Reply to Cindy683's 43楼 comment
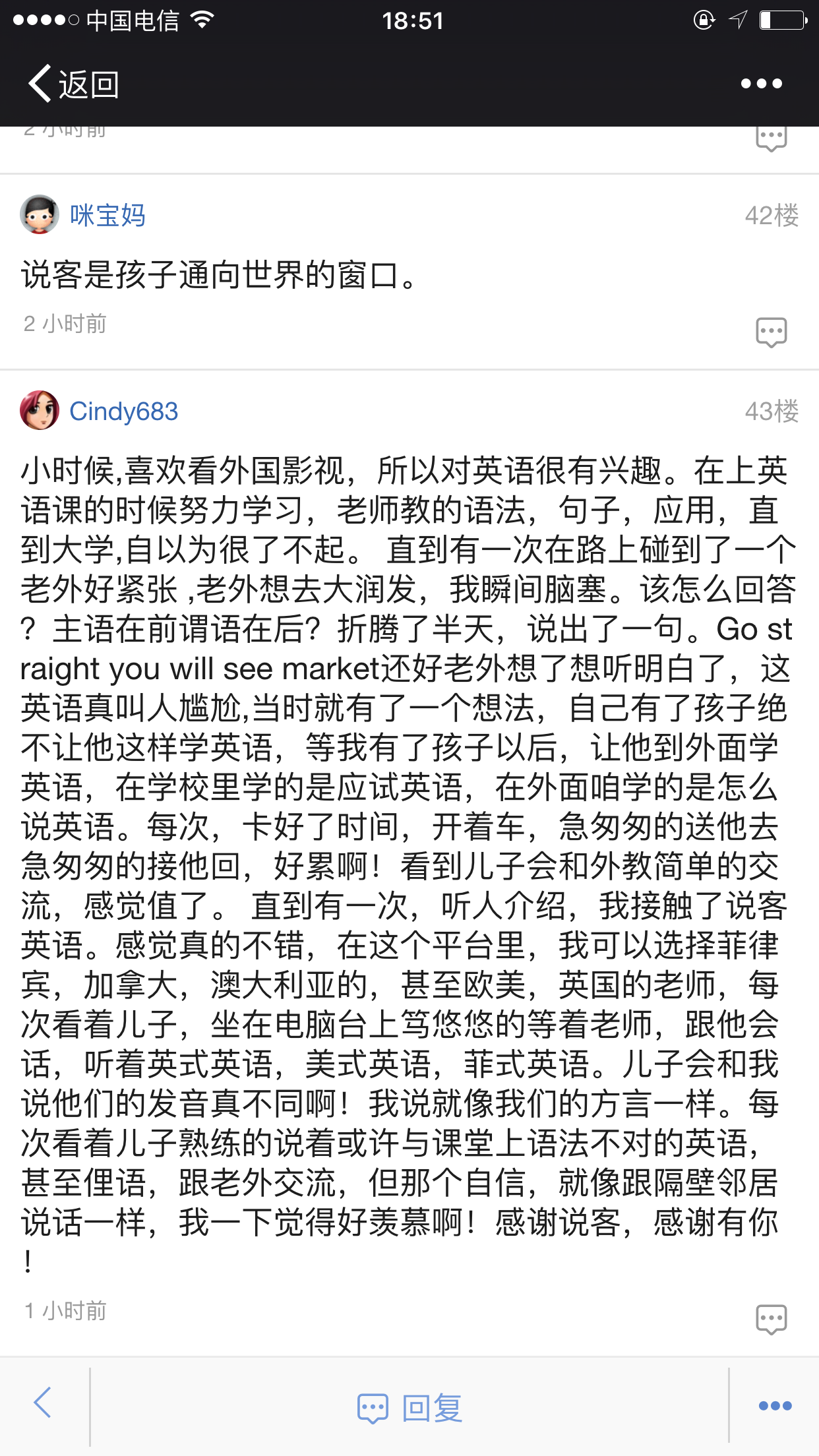Image resolution: width=819 pixels, height=1456 pixels. tap(771, 1319)
